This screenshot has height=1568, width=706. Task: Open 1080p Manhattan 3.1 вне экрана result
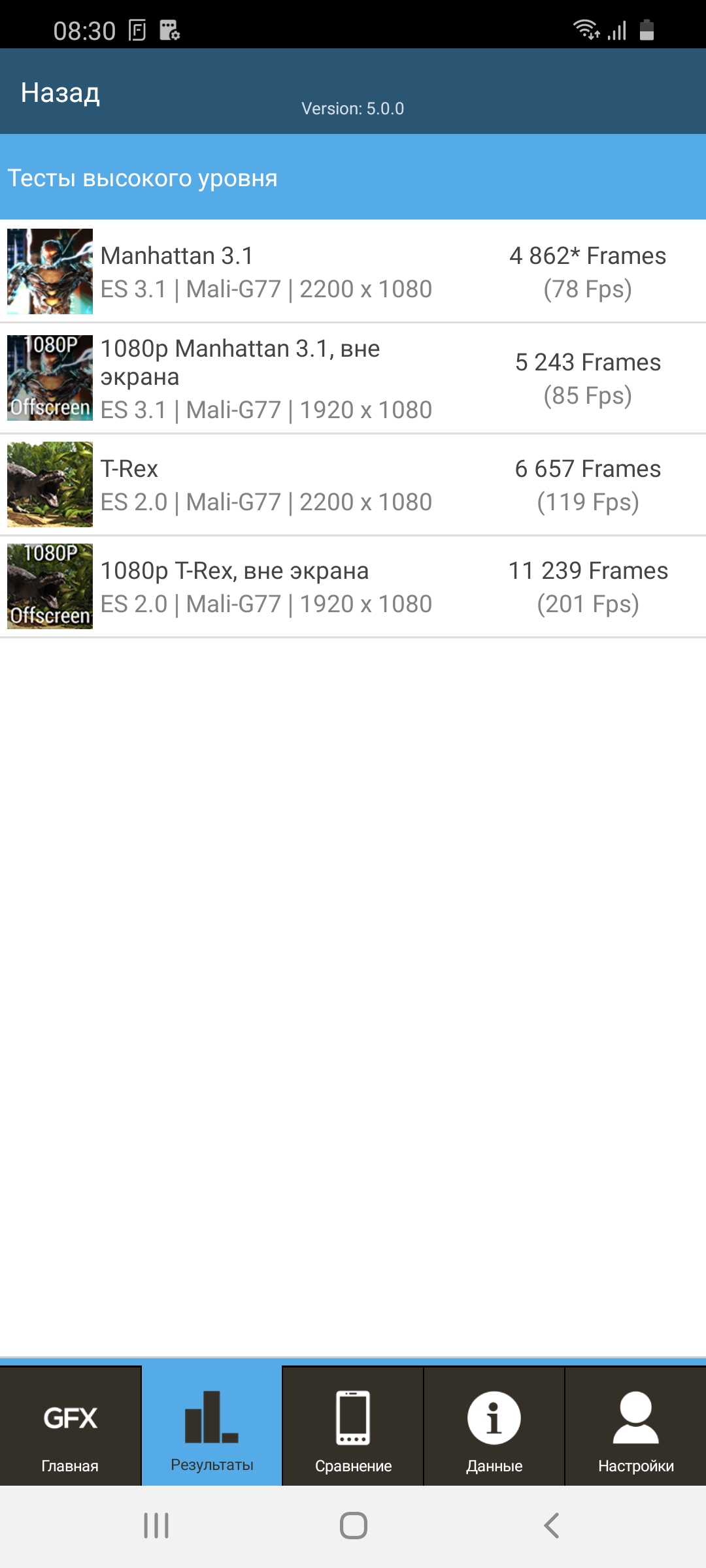[353, 378]
